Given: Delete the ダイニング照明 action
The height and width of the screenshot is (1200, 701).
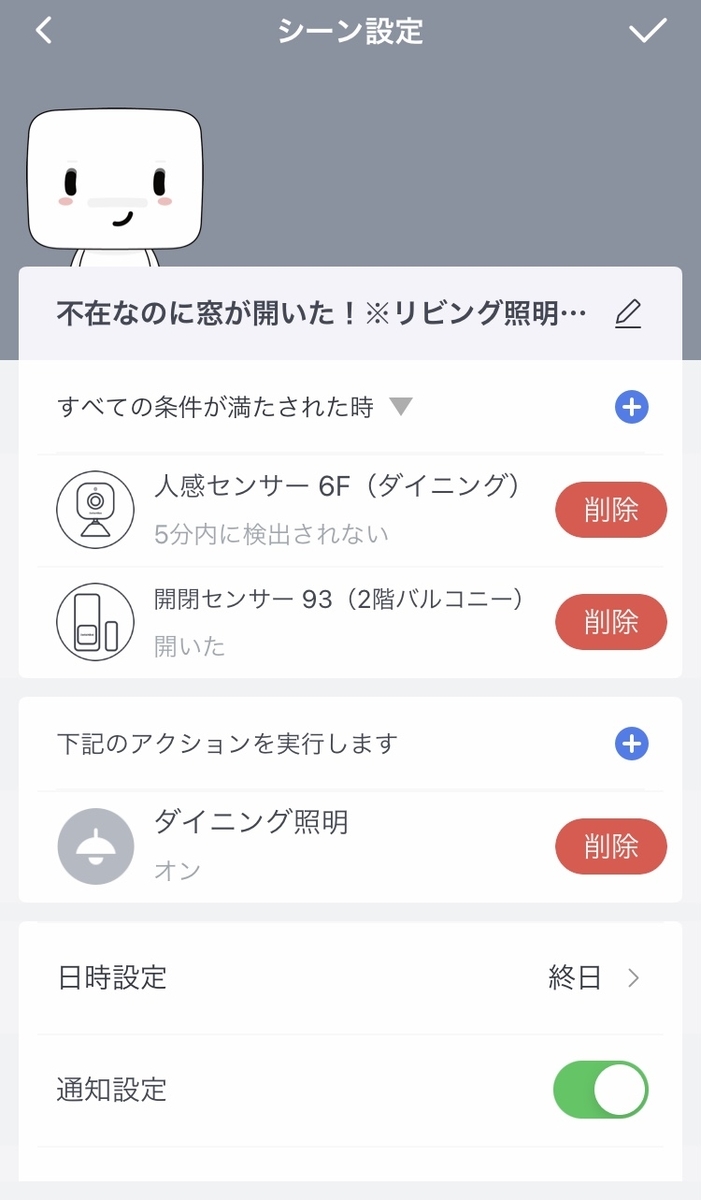Looking at the screenshot, I should click(x=610, y=846).
